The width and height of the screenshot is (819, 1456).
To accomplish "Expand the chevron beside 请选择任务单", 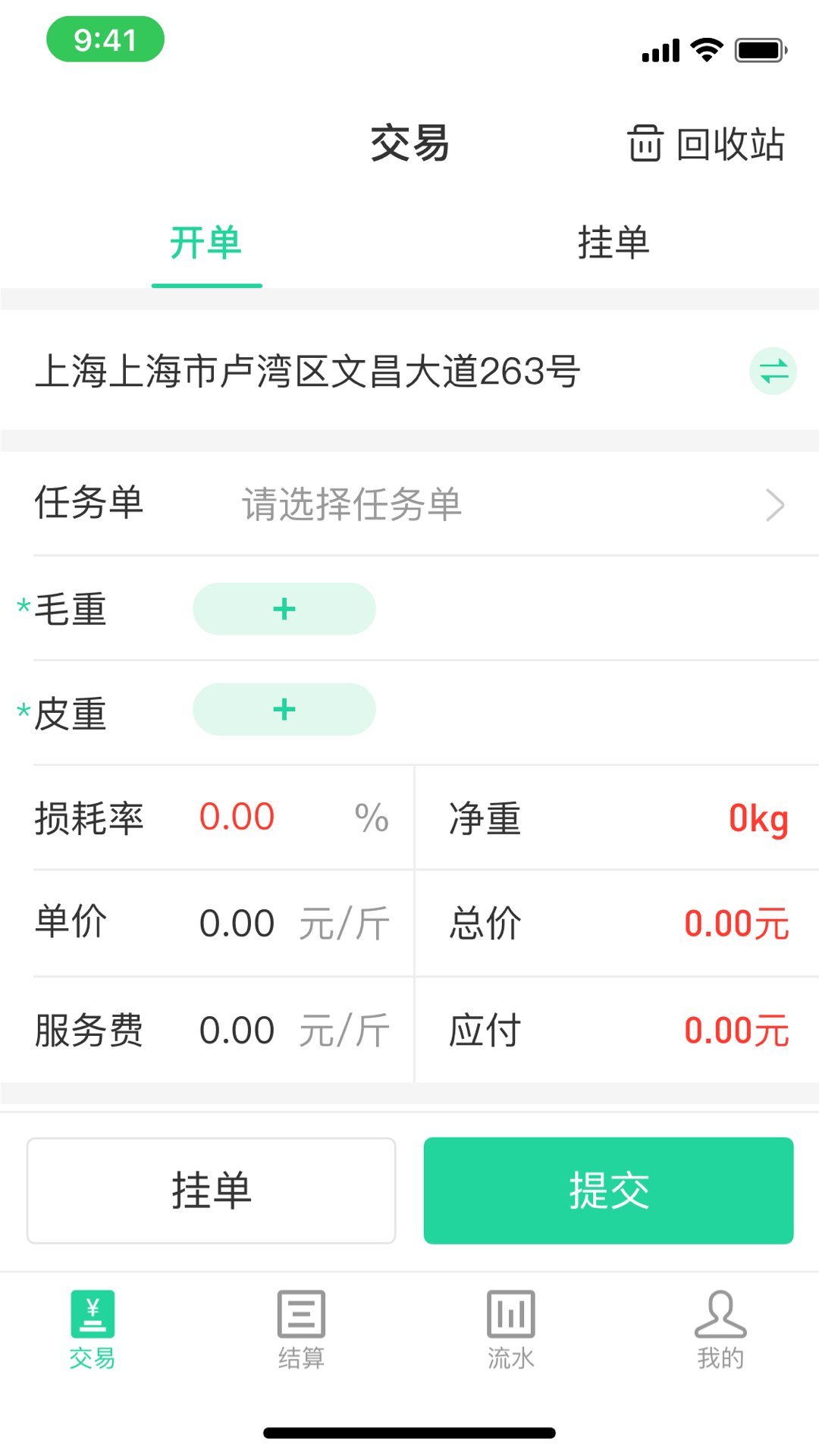I will click(x=773, y=504).
